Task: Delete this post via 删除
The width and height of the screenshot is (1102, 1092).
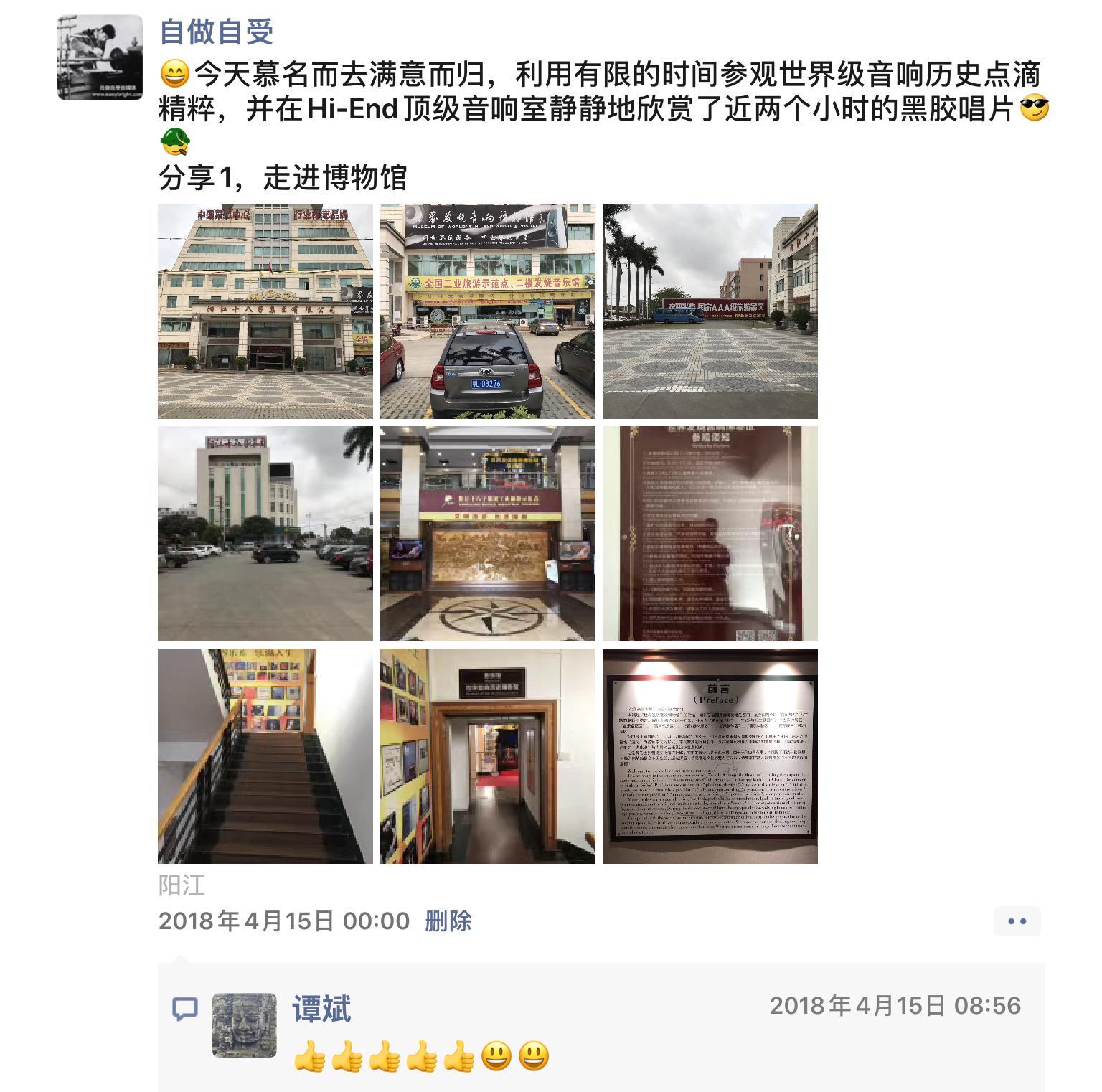Action: [448, 921]
